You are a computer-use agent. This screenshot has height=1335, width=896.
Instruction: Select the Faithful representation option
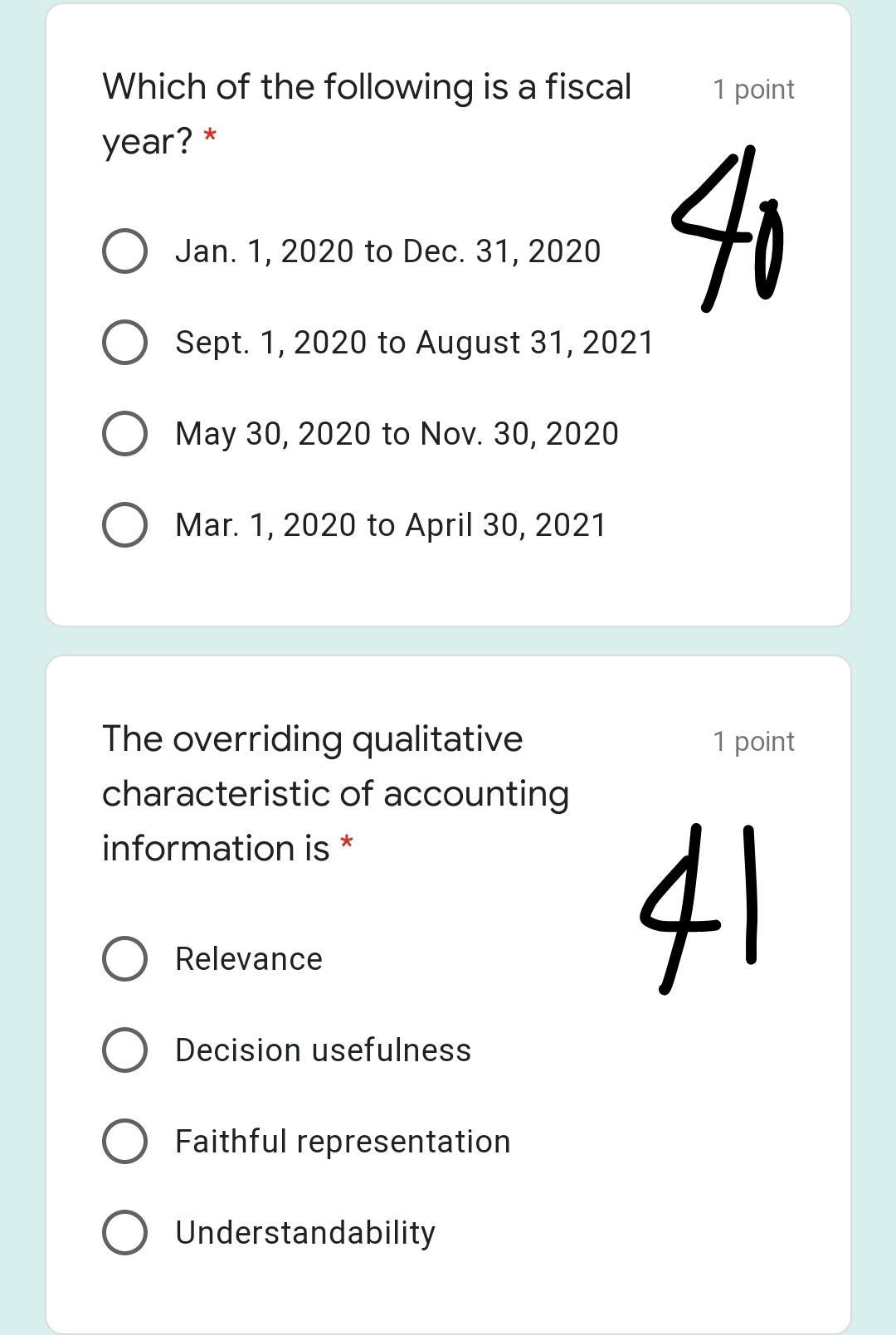tap(124, 1141)
